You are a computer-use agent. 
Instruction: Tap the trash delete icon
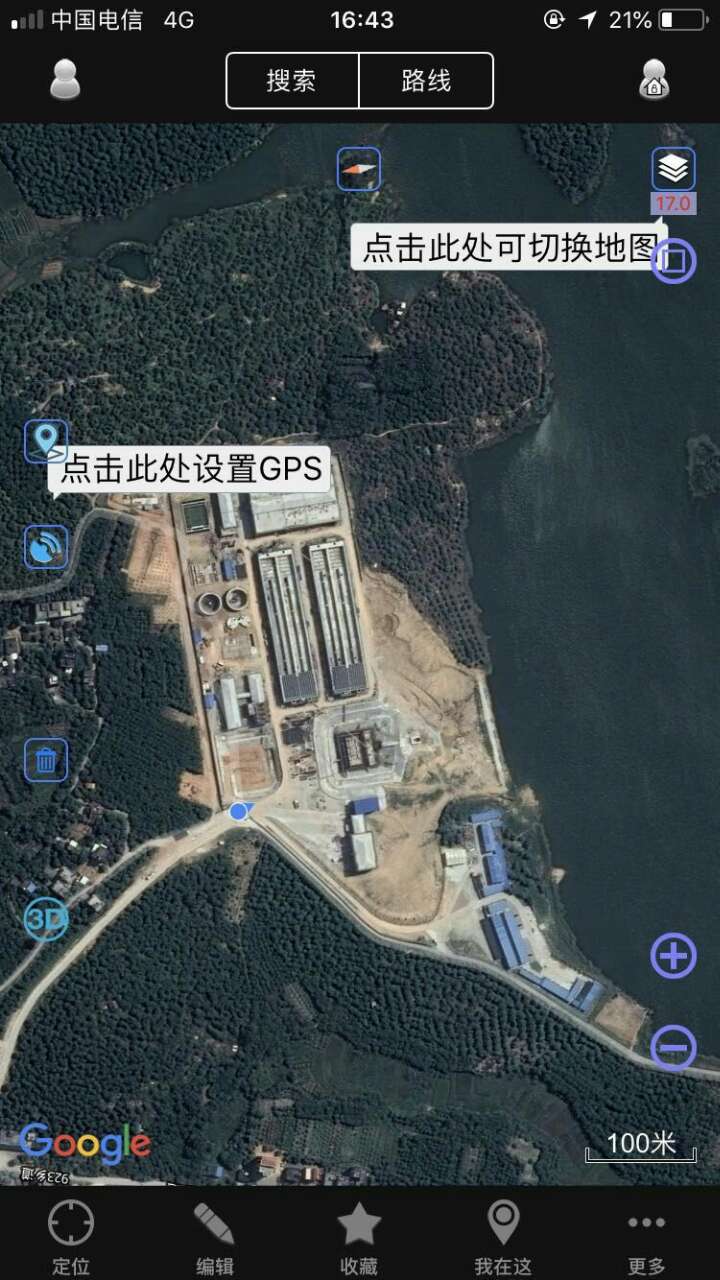[46, 760]
